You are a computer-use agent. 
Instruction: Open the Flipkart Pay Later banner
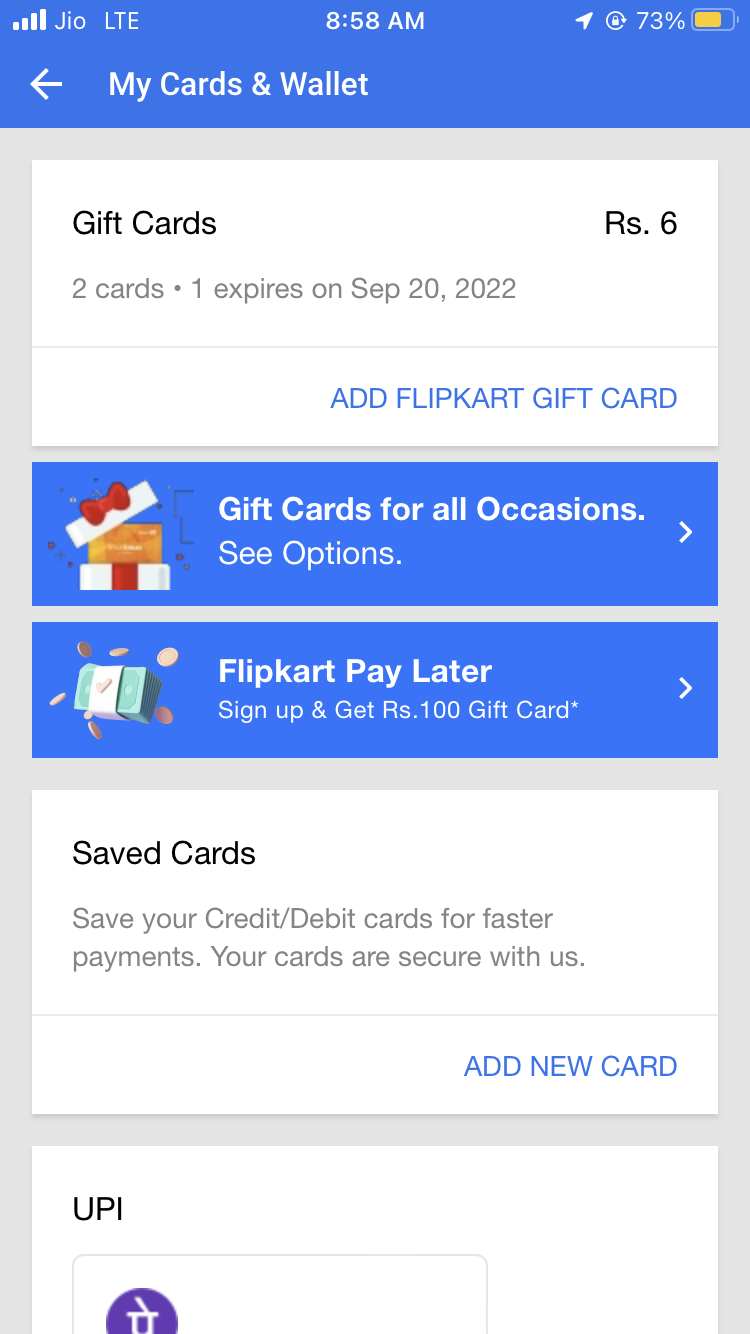coord(374,689)
